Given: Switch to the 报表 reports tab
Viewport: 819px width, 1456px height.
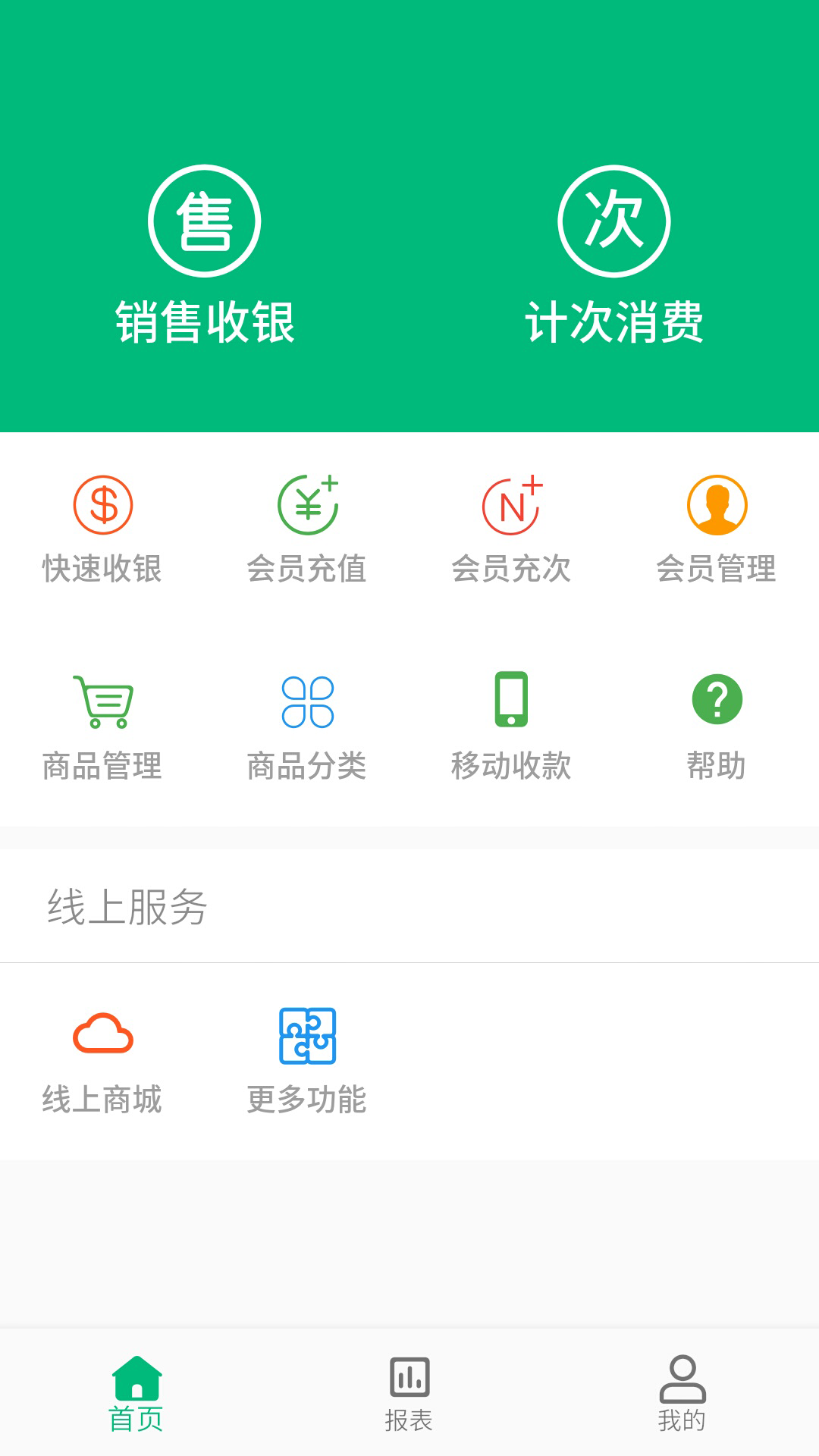Looking at the screenshot, I should pos(409,1394).
